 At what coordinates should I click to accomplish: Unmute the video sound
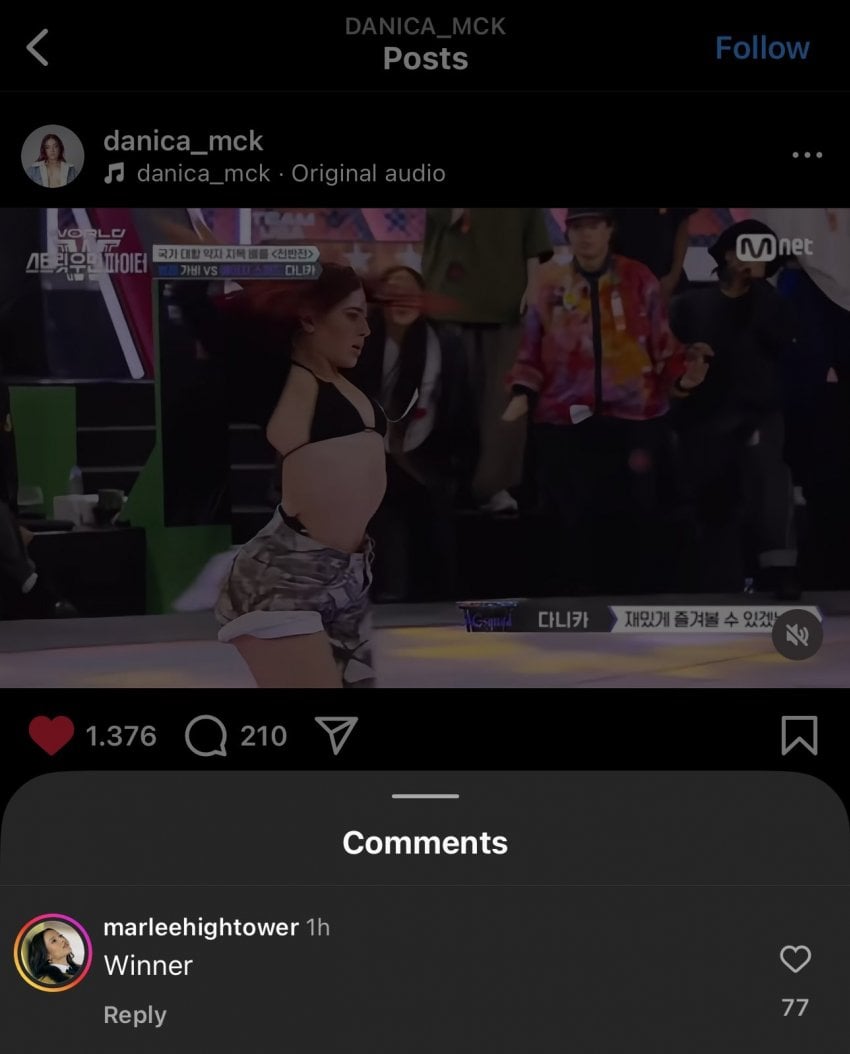(x=797, y=634)
